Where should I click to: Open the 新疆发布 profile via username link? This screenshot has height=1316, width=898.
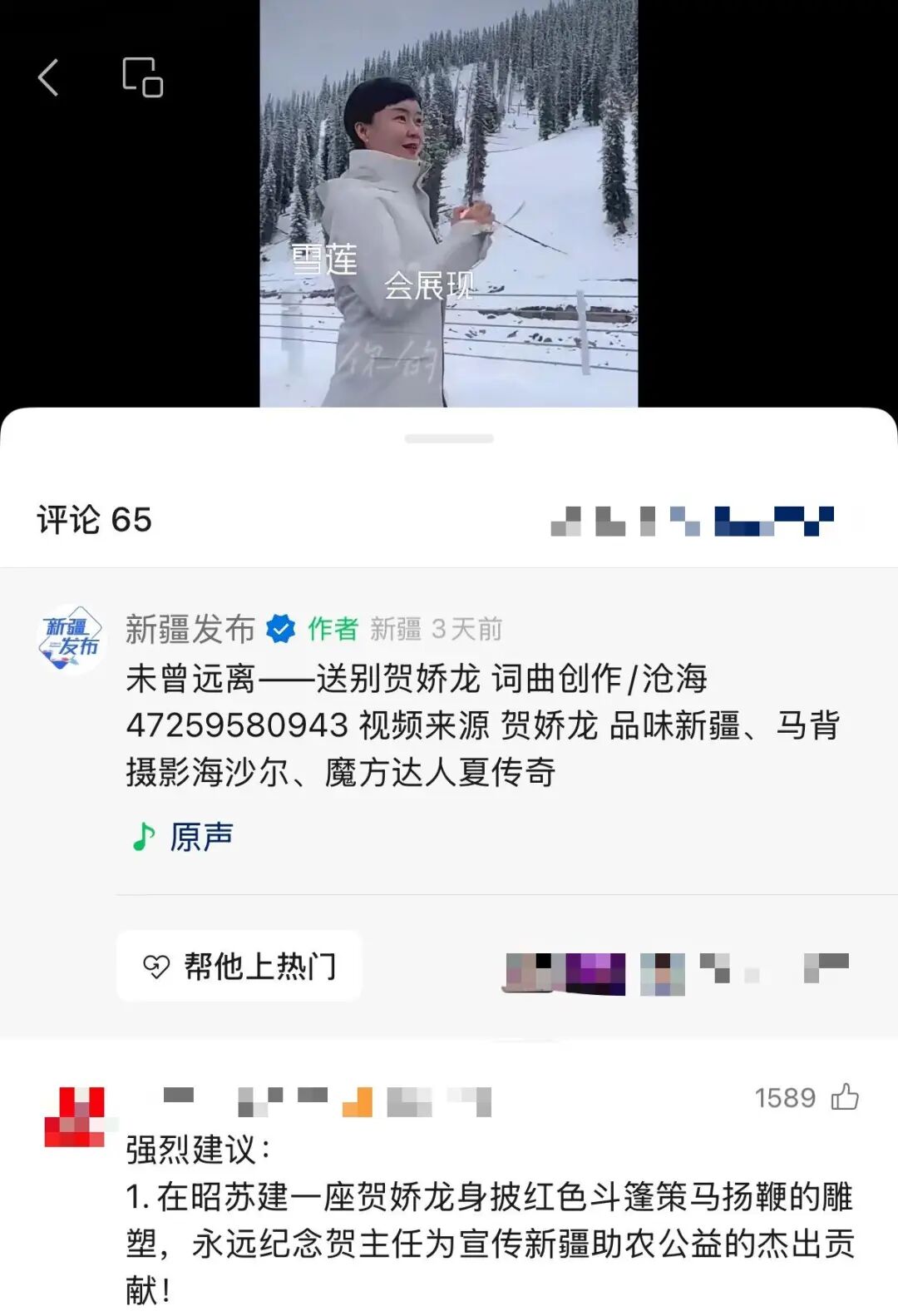point(190,630)
